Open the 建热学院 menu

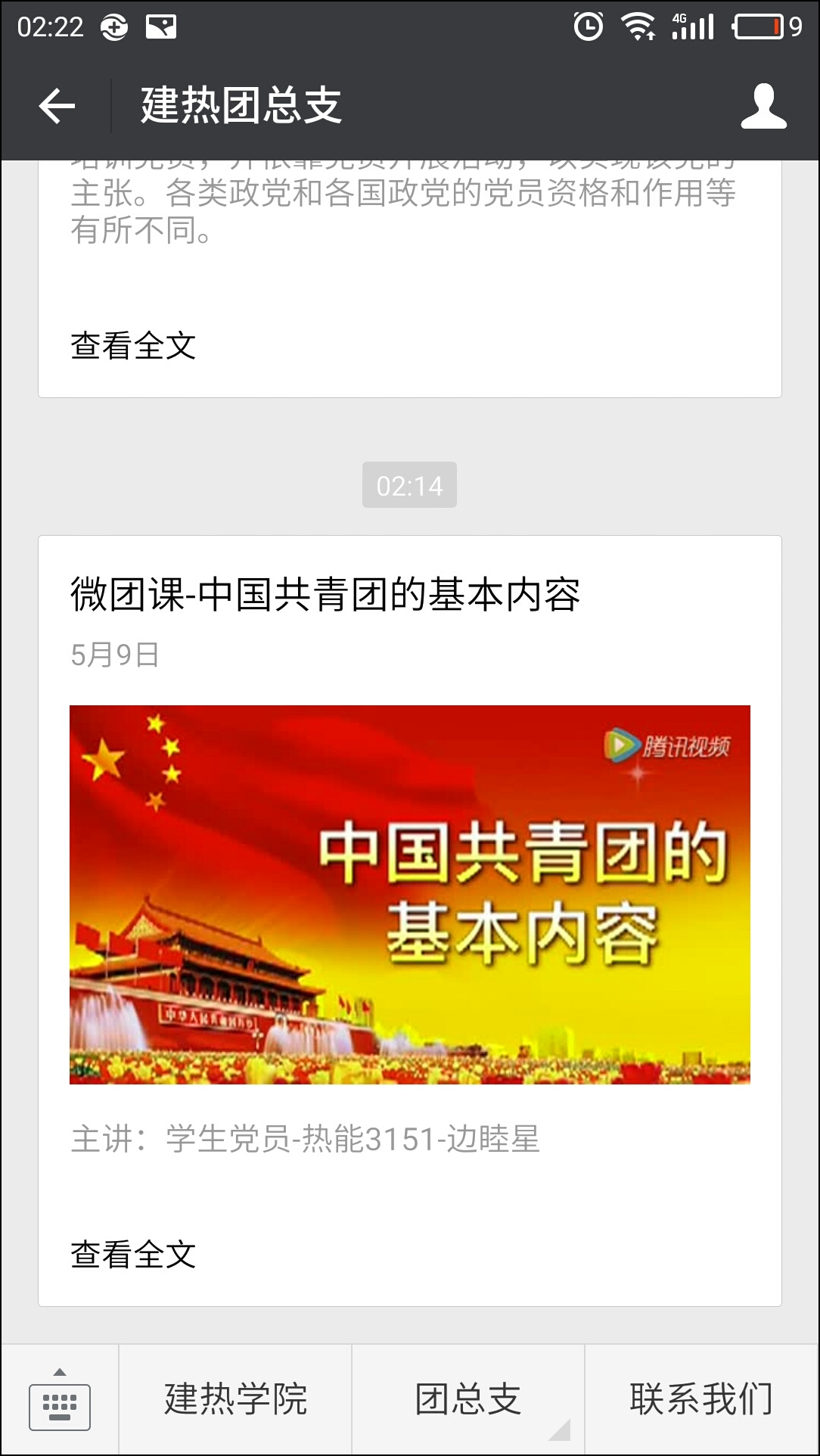235,1399
